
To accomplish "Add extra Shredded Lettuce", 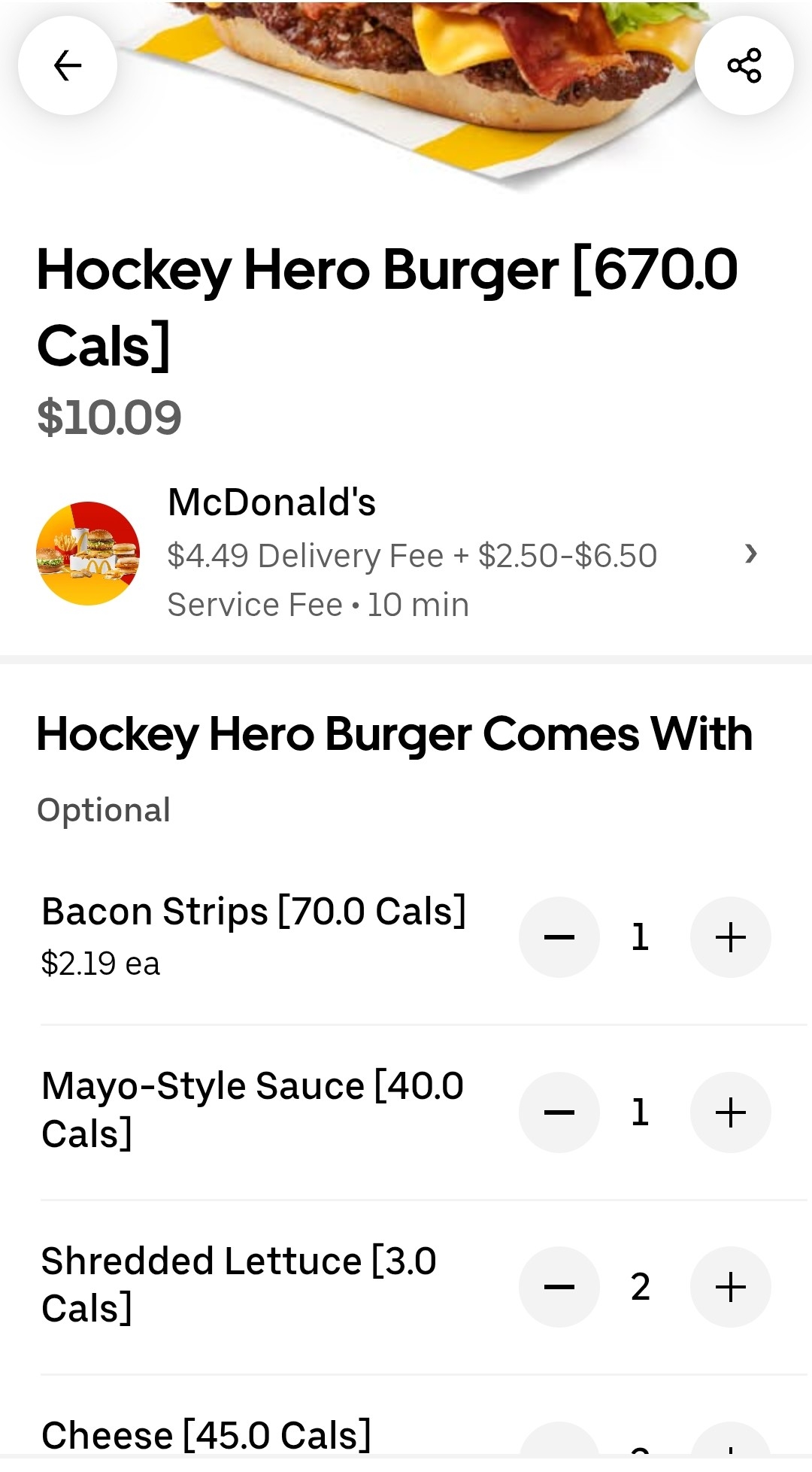I will point(730,1287).
